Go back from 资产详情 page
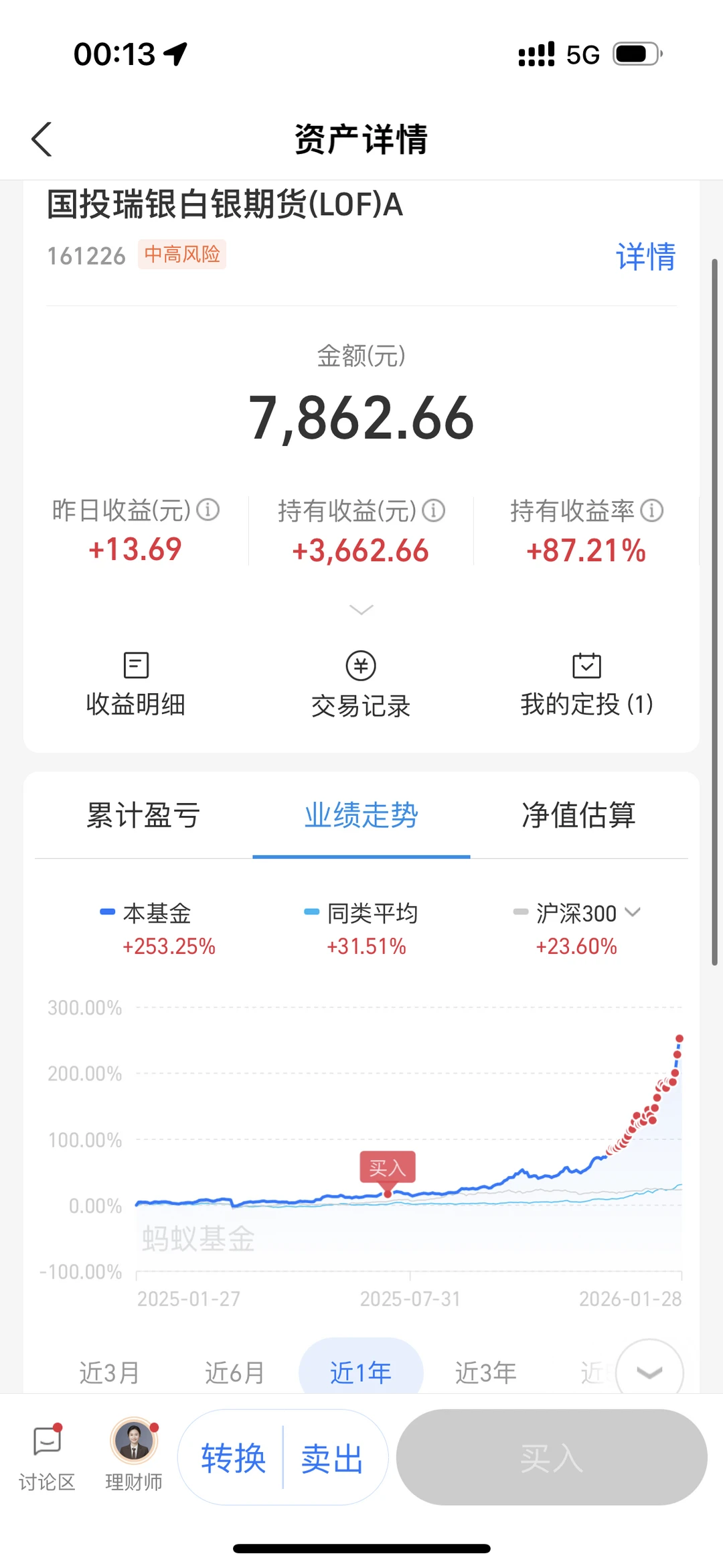The image size is (723, 1568). (42, 139)
